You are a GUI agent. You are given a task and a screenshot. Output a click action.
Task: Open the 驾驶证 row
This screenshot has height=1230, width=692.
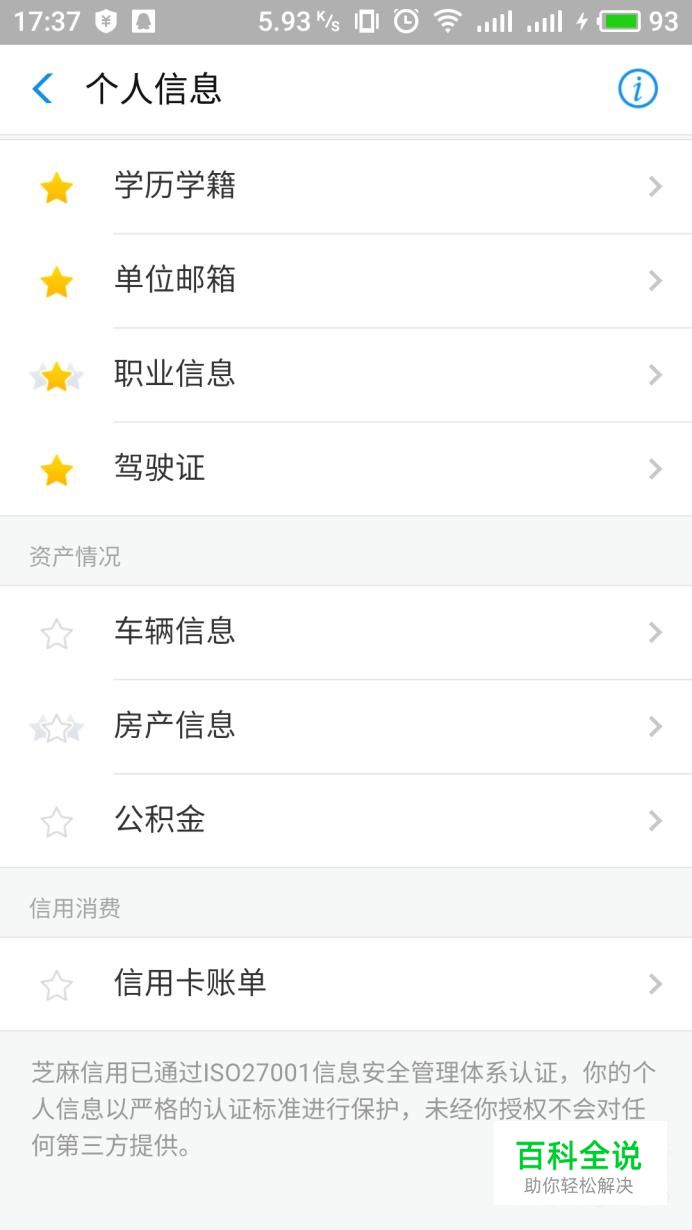point(346,469)
